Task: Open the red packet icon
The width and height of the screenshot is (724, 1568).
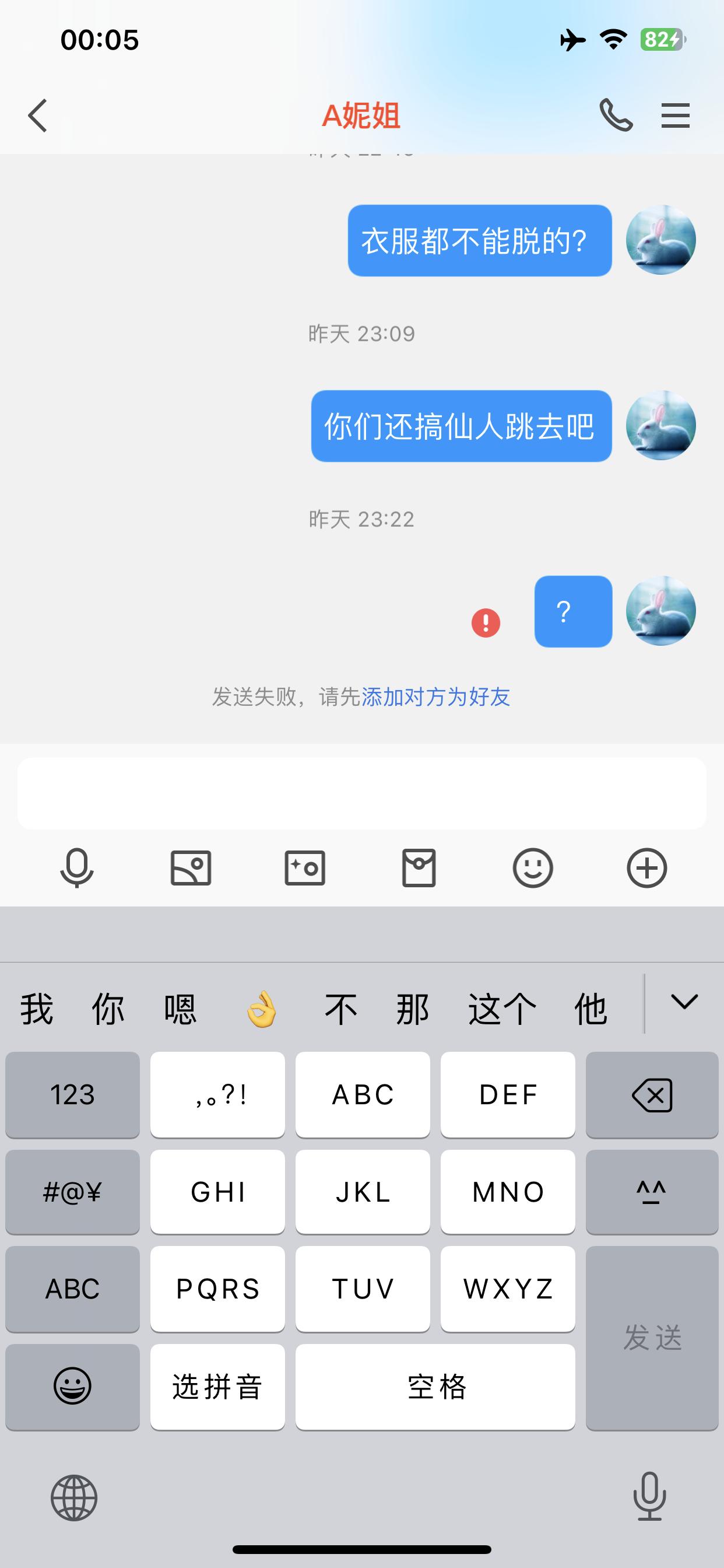Action: pos(420,869)
